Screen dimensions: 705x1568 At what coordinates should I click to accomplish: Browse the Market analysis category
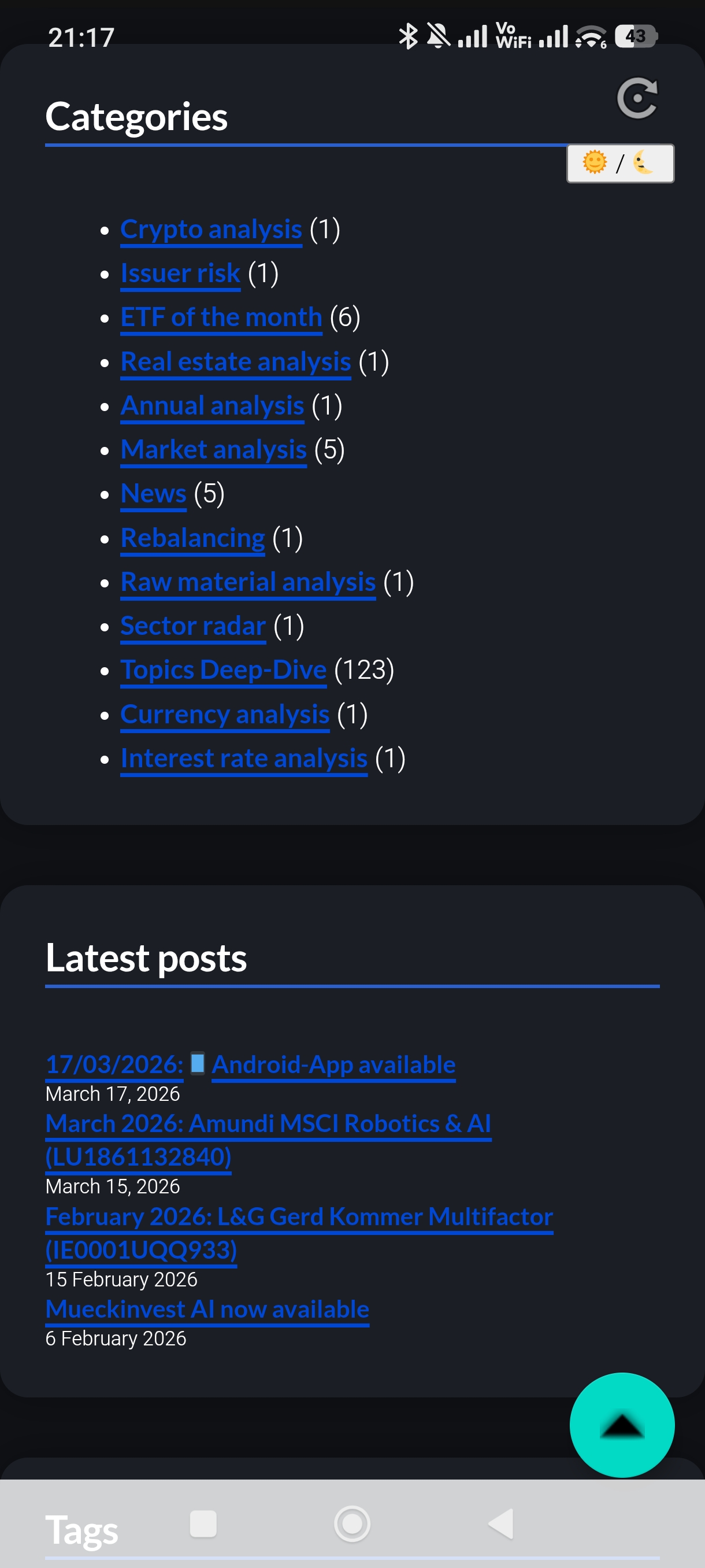pos(213,450)
